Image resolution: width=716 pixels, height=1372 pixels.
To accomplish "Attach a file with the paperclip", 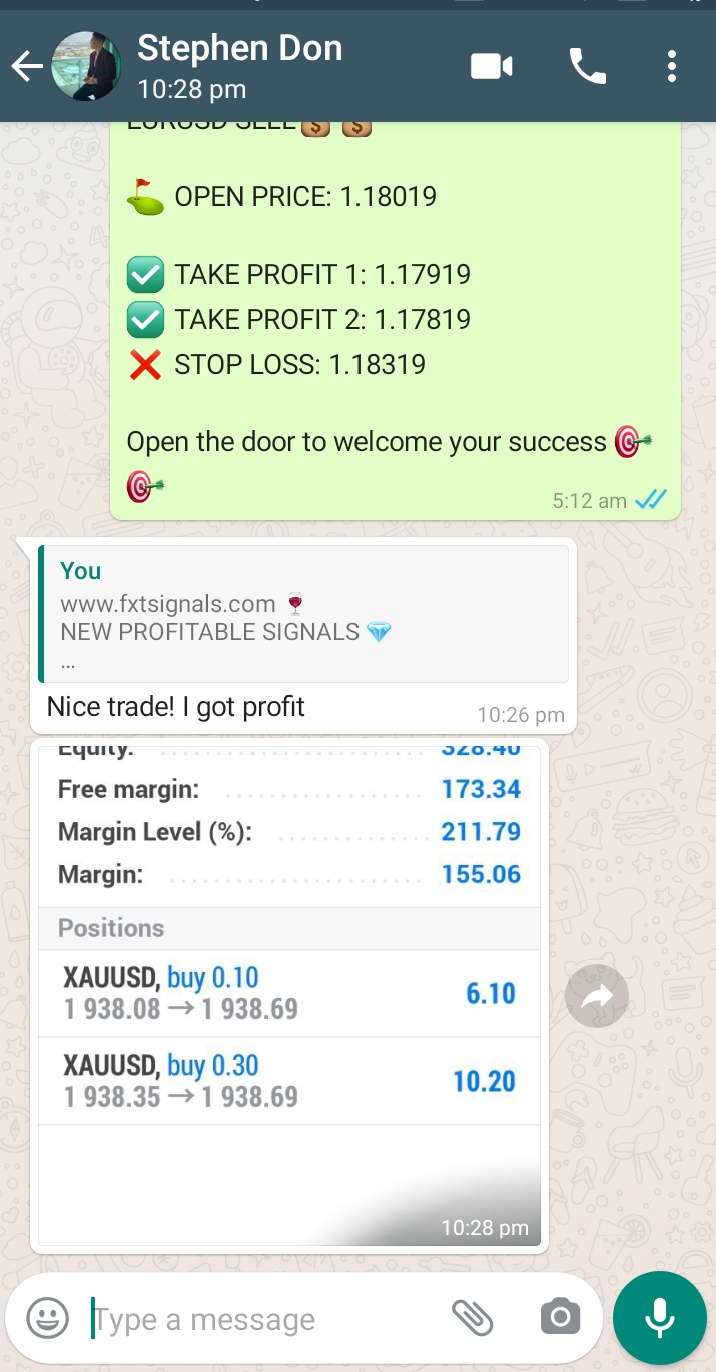I will [473, 1318].
